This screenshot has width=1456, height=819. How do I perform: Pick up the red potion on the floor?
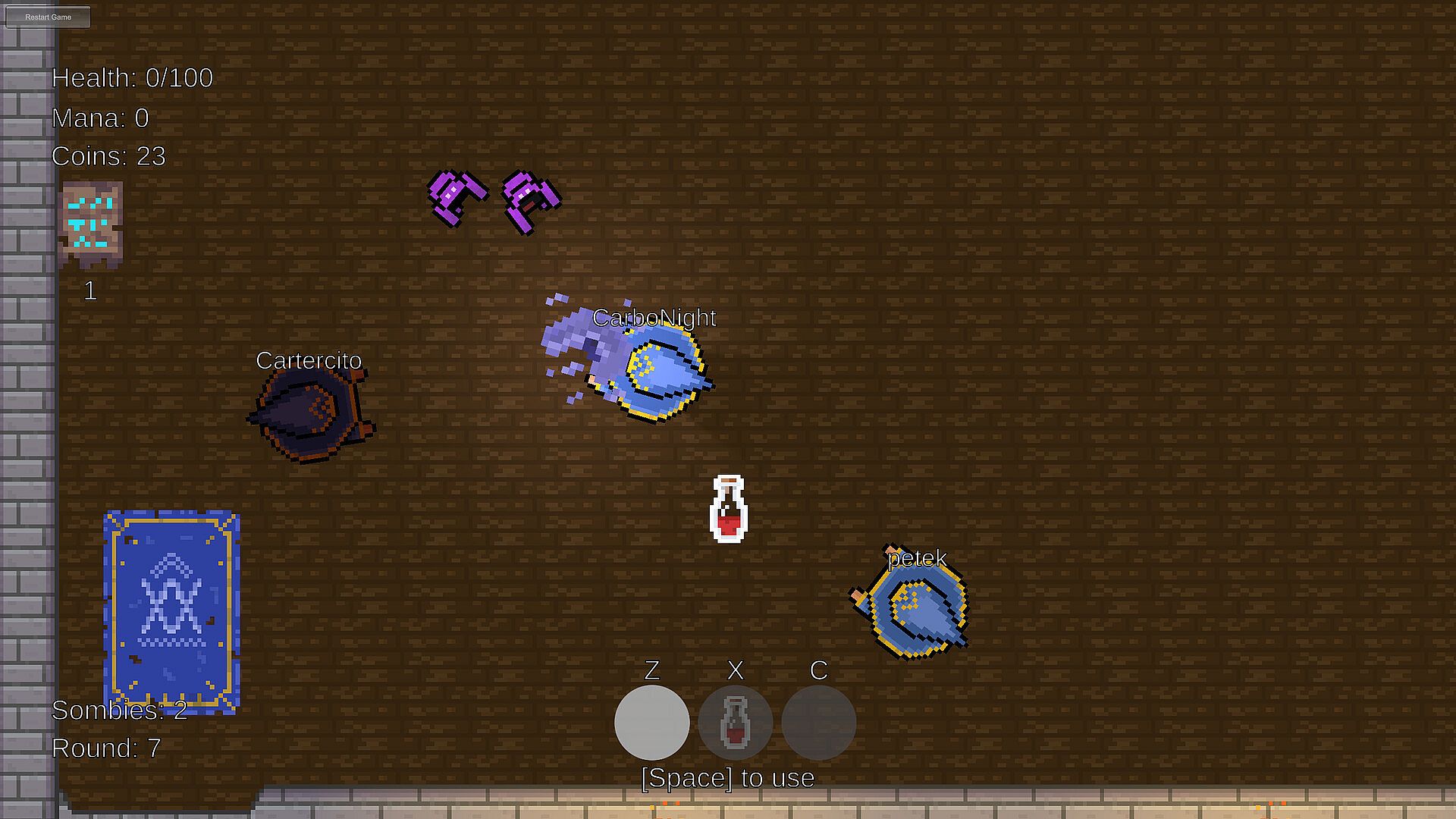[x=729, y=509]
